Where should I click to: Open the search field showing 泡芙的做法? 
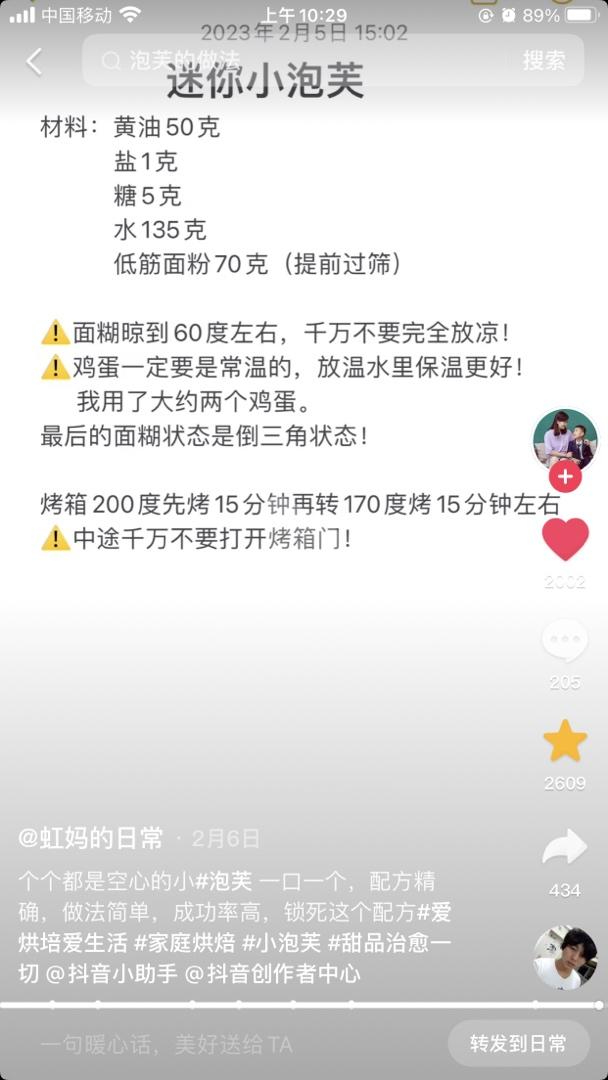[300, 61]
